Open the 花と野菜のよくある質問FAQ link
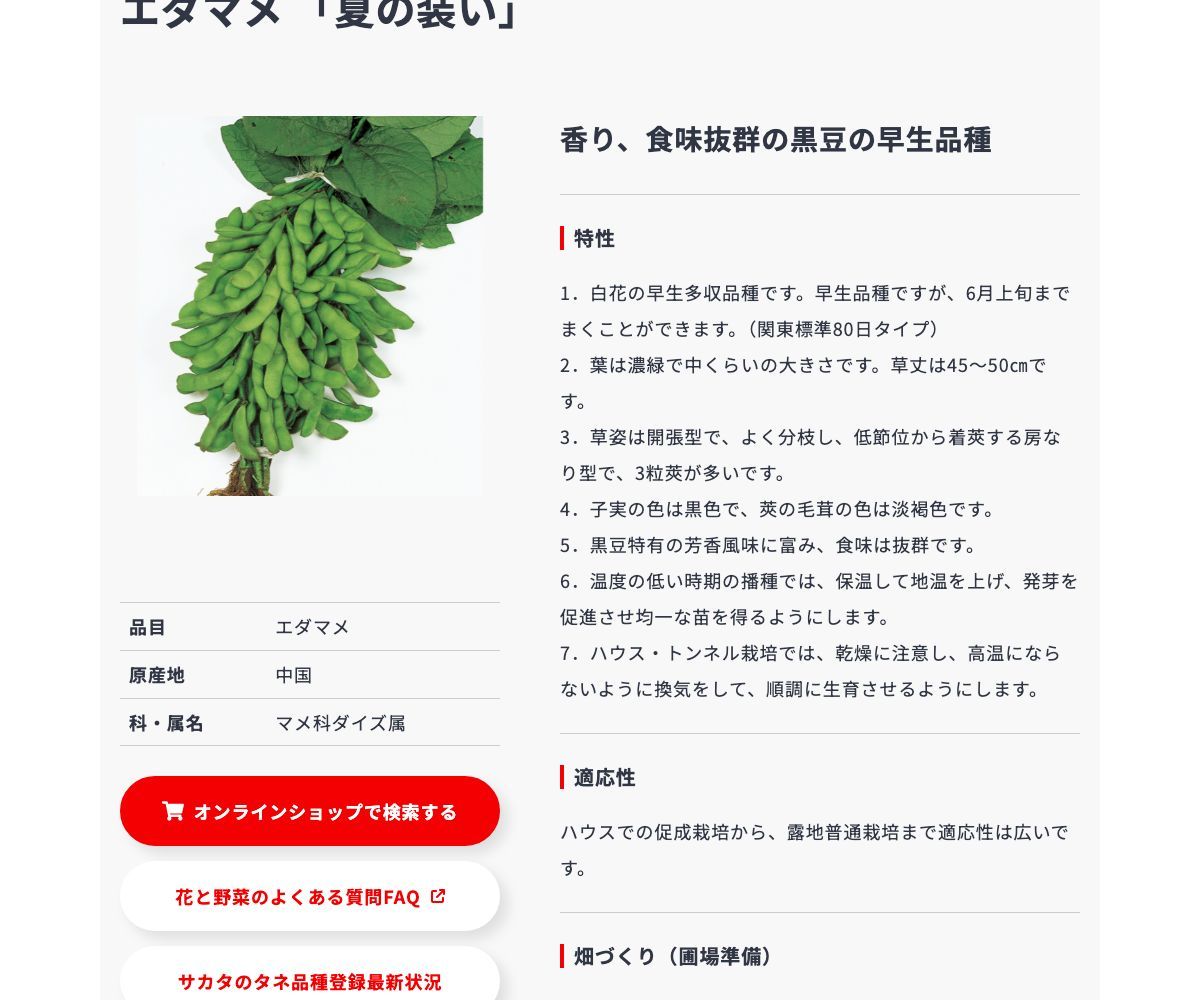The width and height of the screenshot is (1200, 1000). 310,897
